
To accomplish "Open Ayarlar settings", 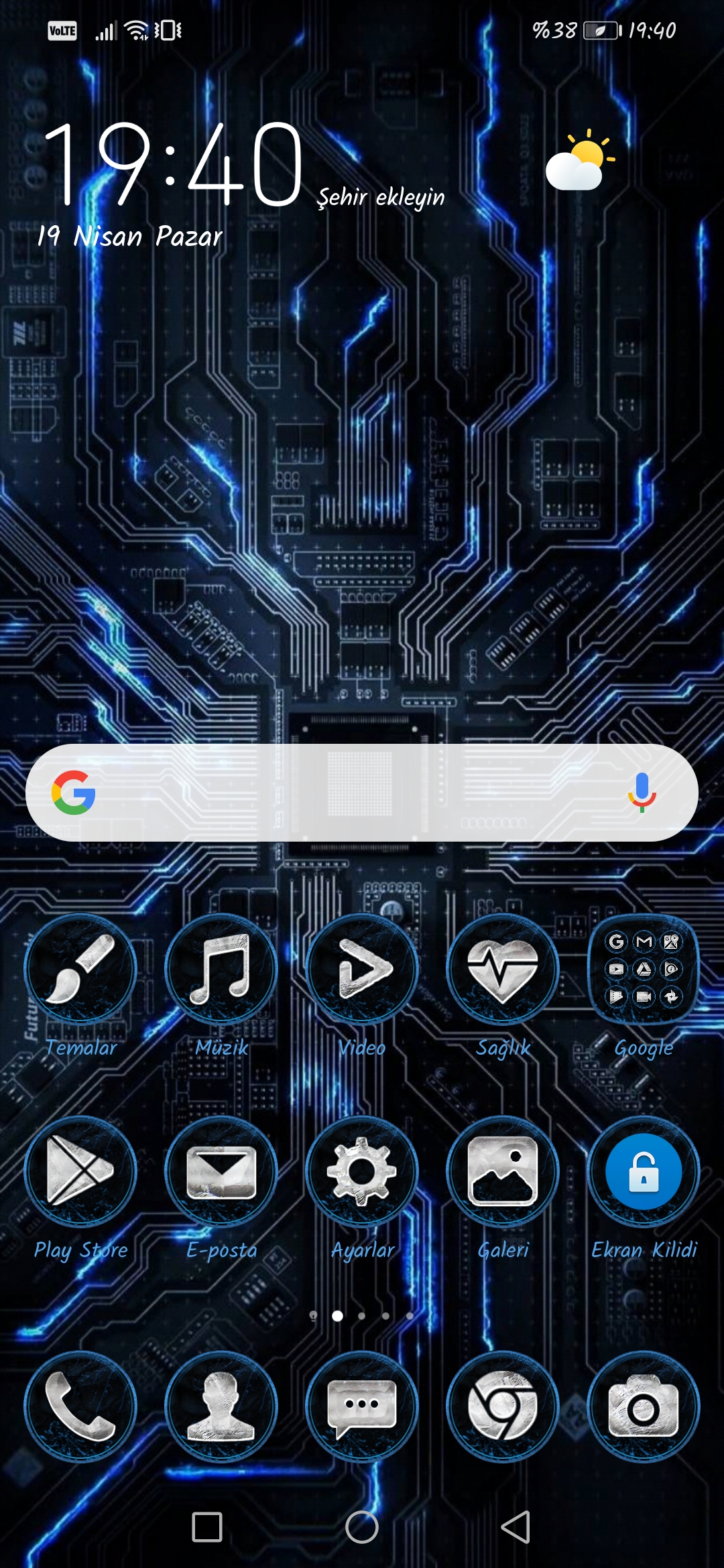I will pyautogui.click(x=362, y=1171).
